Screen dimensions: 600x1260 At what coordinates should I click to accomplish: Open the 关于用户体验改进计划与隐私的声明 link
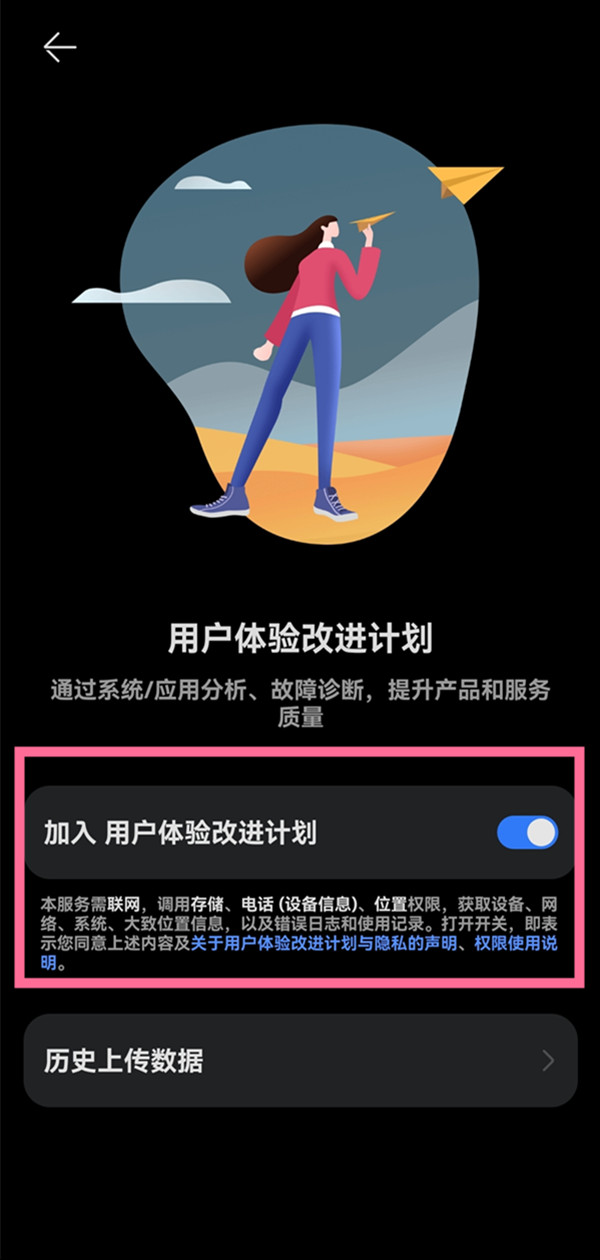coord(328,943)
